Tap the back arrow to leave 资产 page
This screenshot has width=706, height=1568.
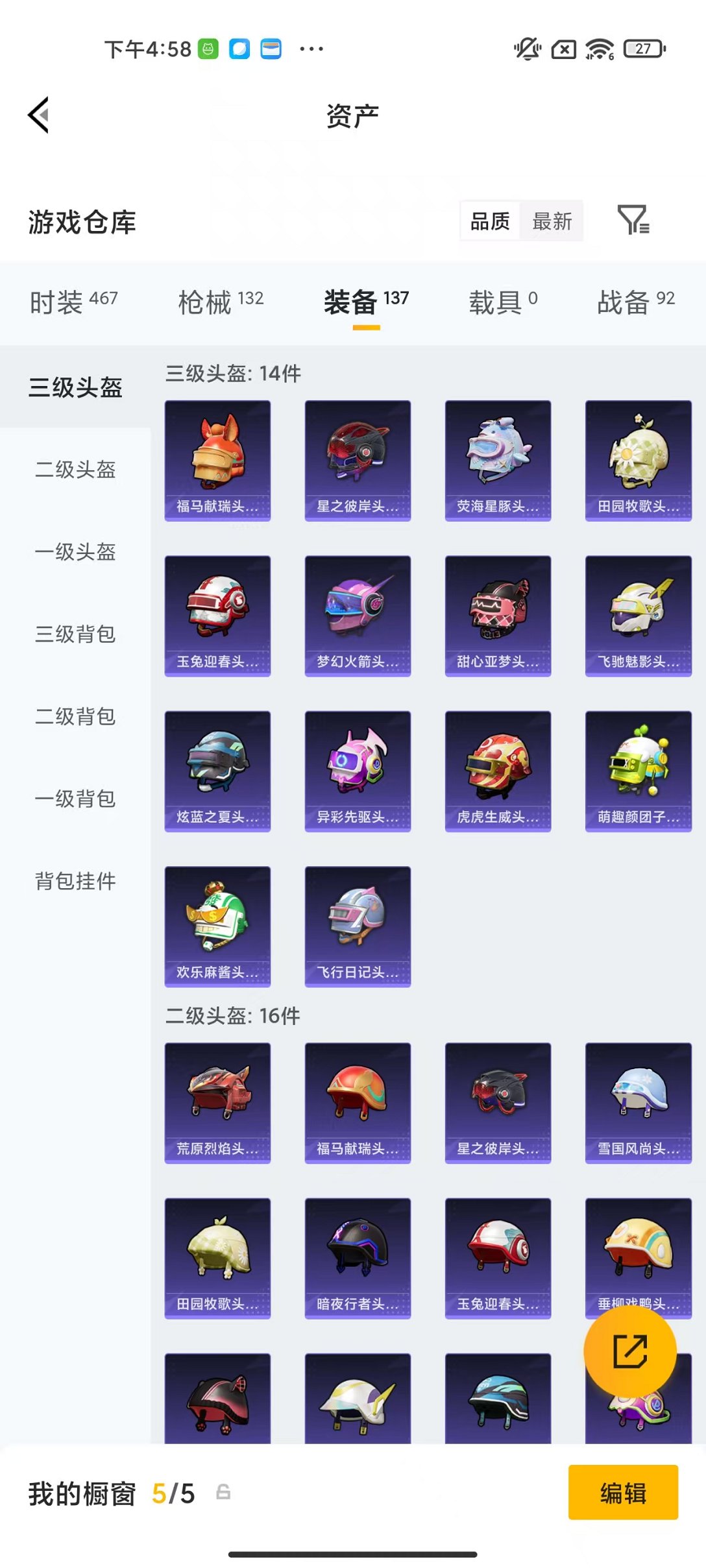[x=37, y=115]
